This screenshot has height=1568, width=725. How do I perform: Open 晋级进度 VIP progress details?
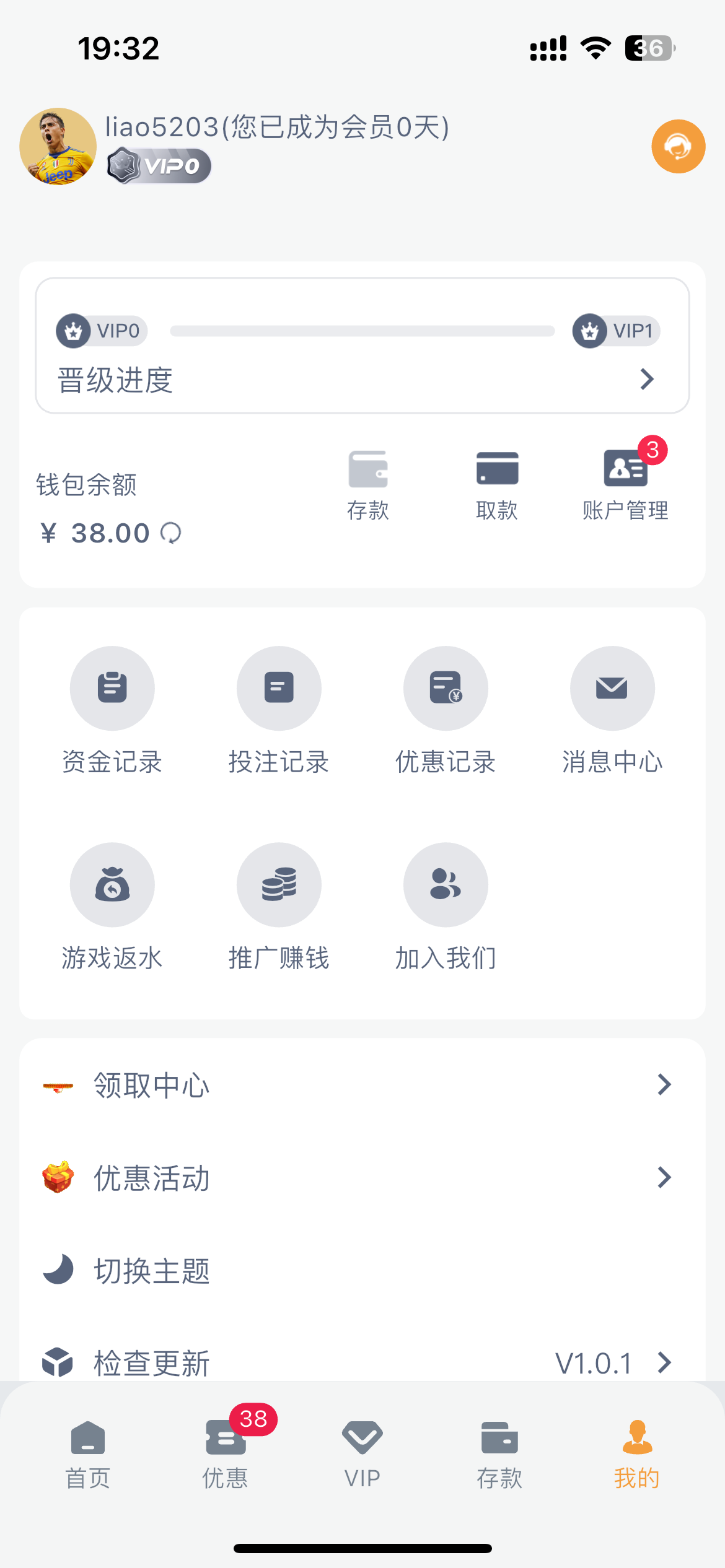(646, 379)
